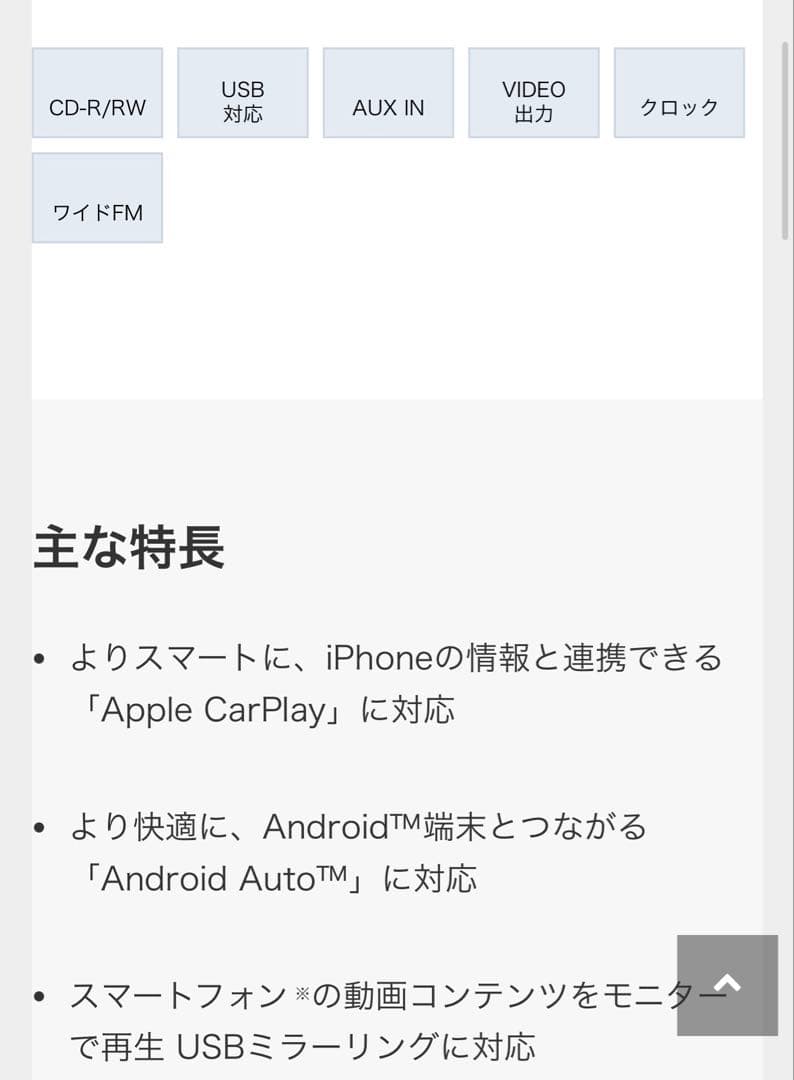Image resolution: width=794 pixels, height=1080 pixels.
Task: Tap the back-to-top arrow button
Action: 727,985
